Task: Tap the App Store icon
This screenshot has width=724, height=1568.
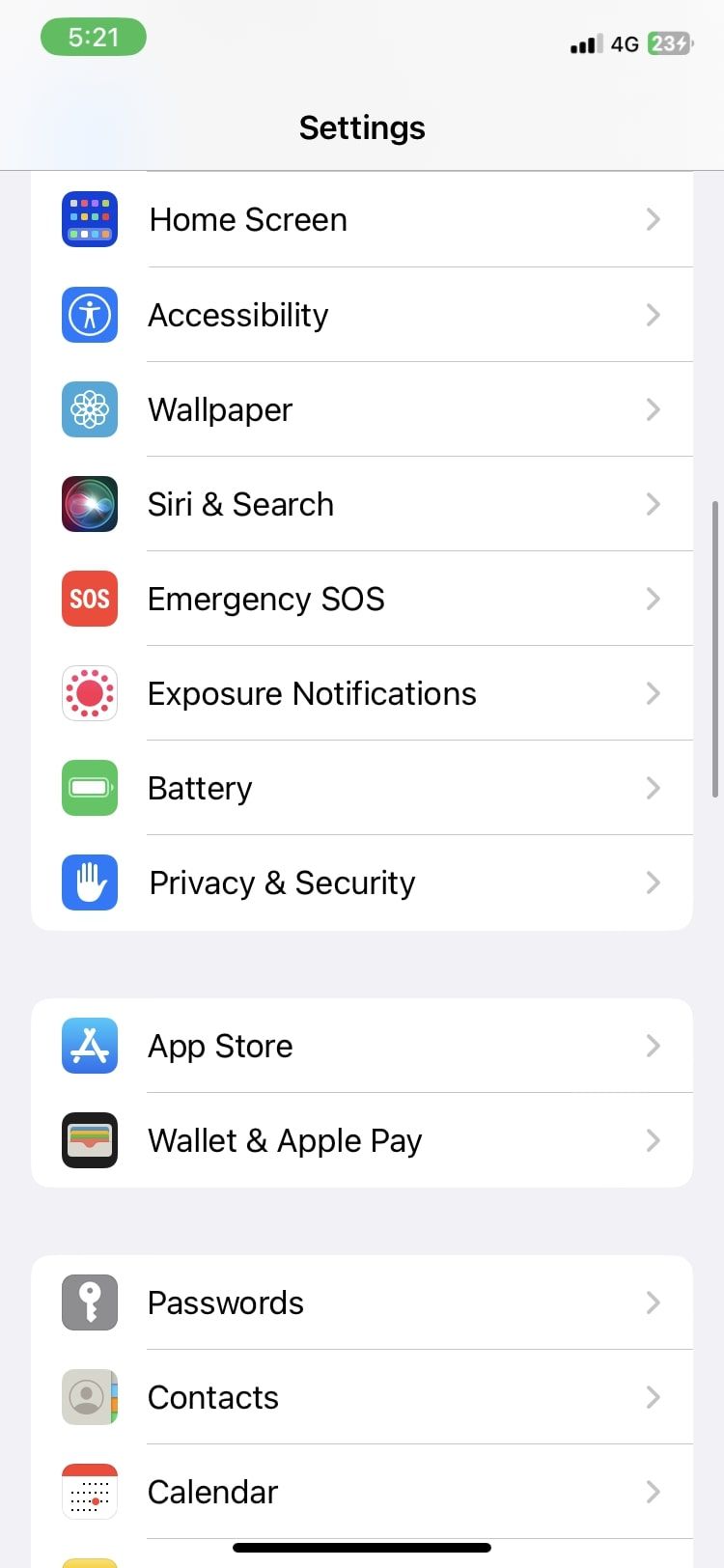Action: coord(89,1045)
